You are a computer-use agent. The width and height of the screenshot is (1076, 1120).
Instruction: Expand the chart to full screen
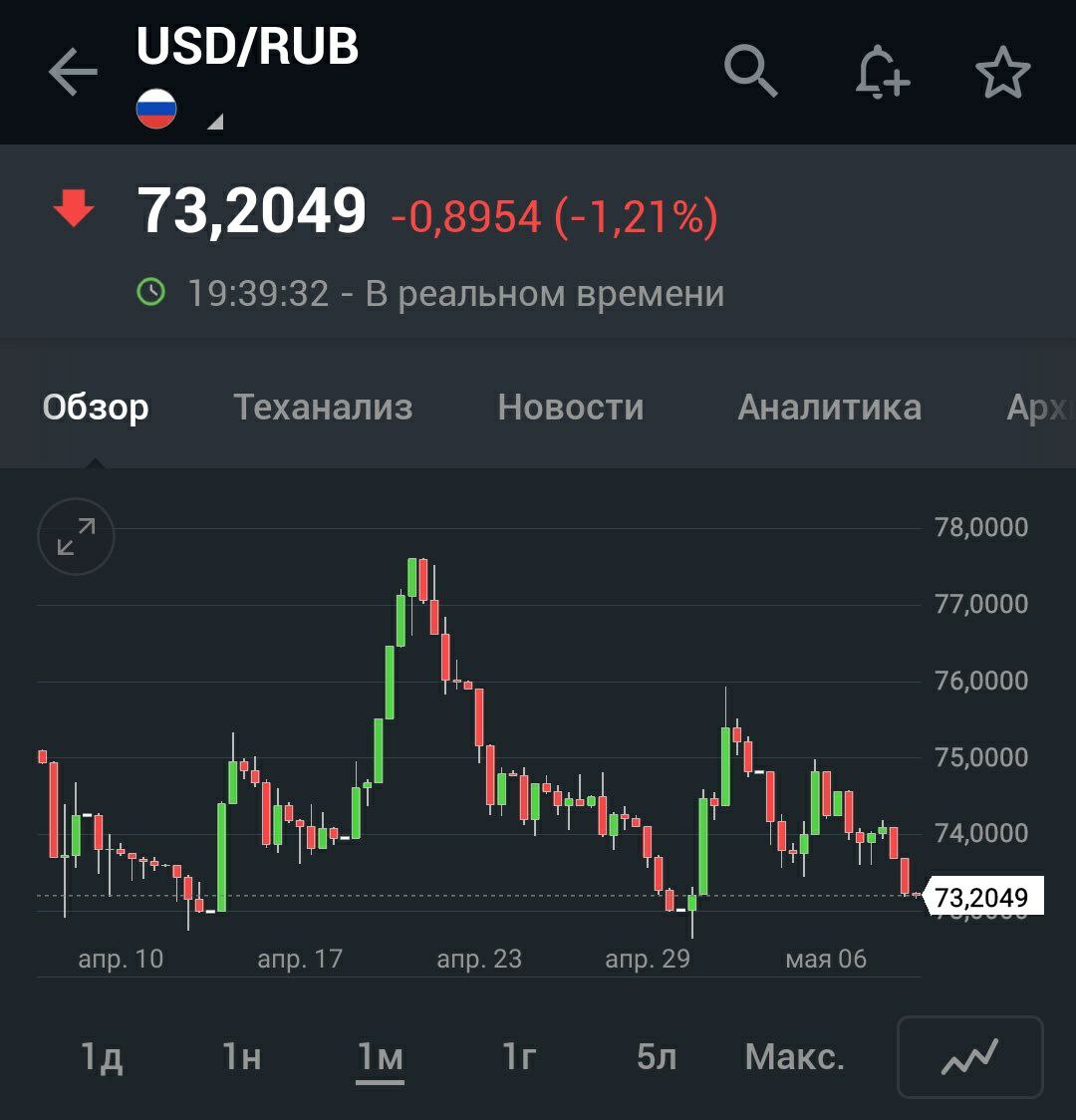pyautogui.click(x=76, y=536)
